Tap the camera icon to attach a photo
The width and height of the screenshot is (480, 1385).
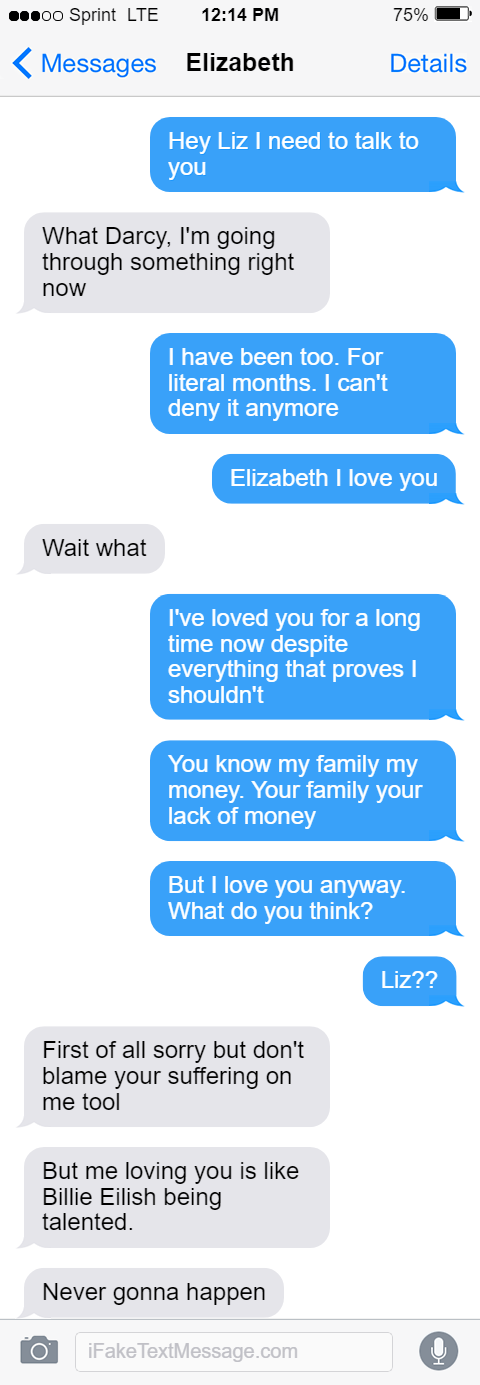coord(39,1350)
